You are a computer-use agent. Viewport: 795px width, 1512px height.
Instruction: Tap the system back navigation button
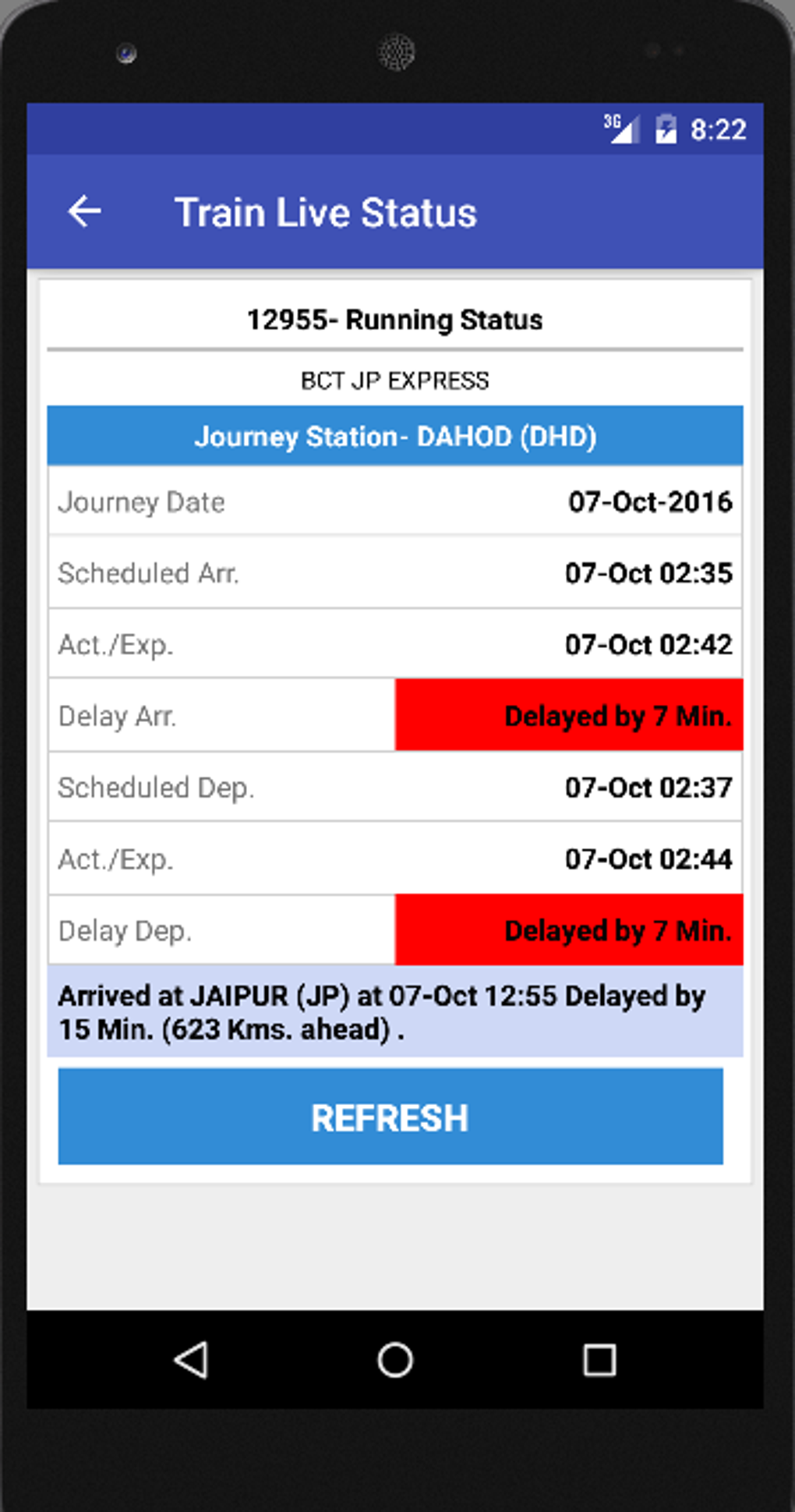click(191, 1360)
